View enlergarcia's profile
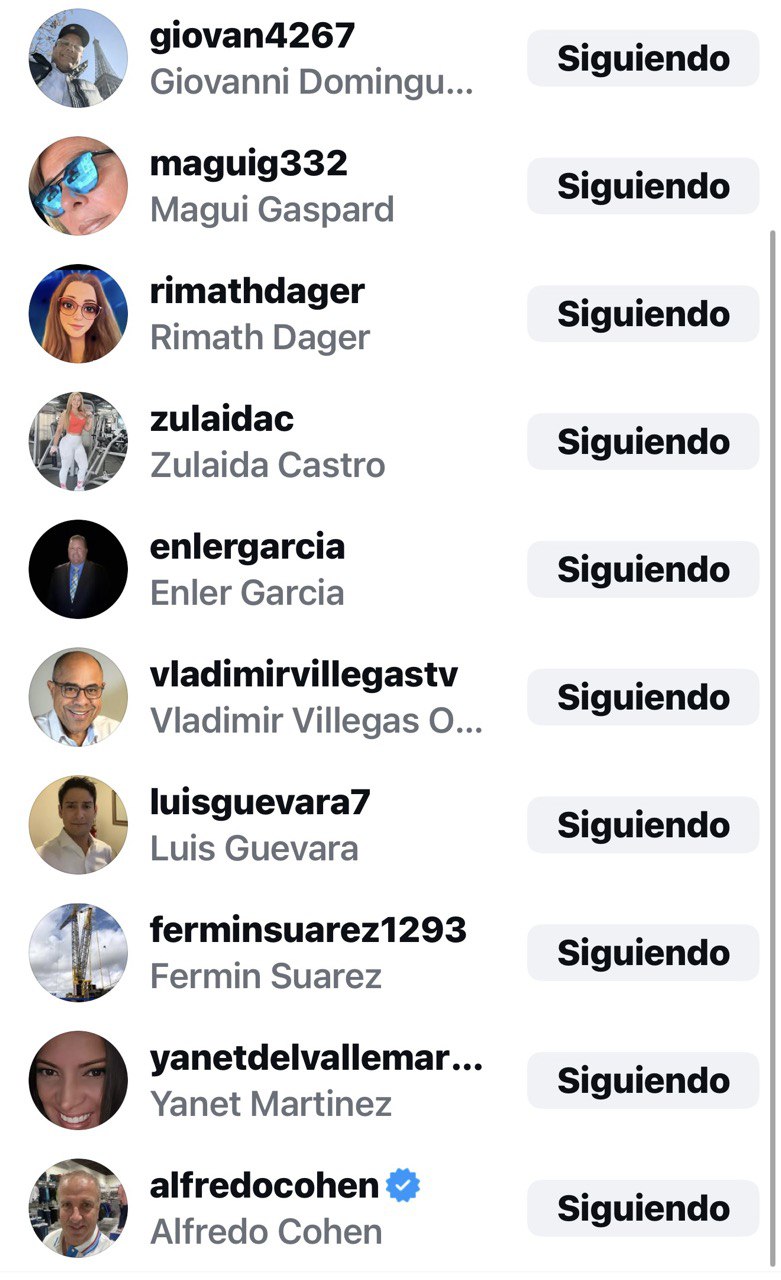Screen dimensions: 781x1280 point(247,547)
